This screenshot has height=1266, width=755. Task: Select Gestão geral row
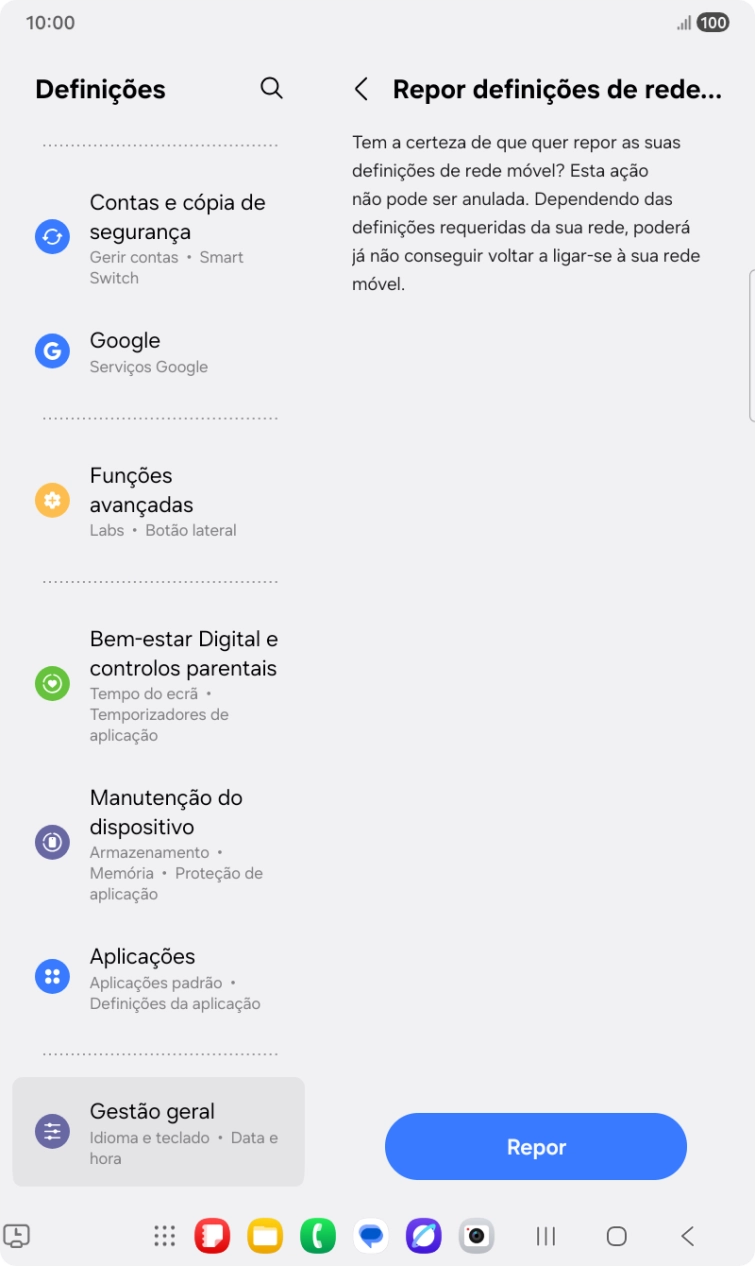[x=158, y=1132]
